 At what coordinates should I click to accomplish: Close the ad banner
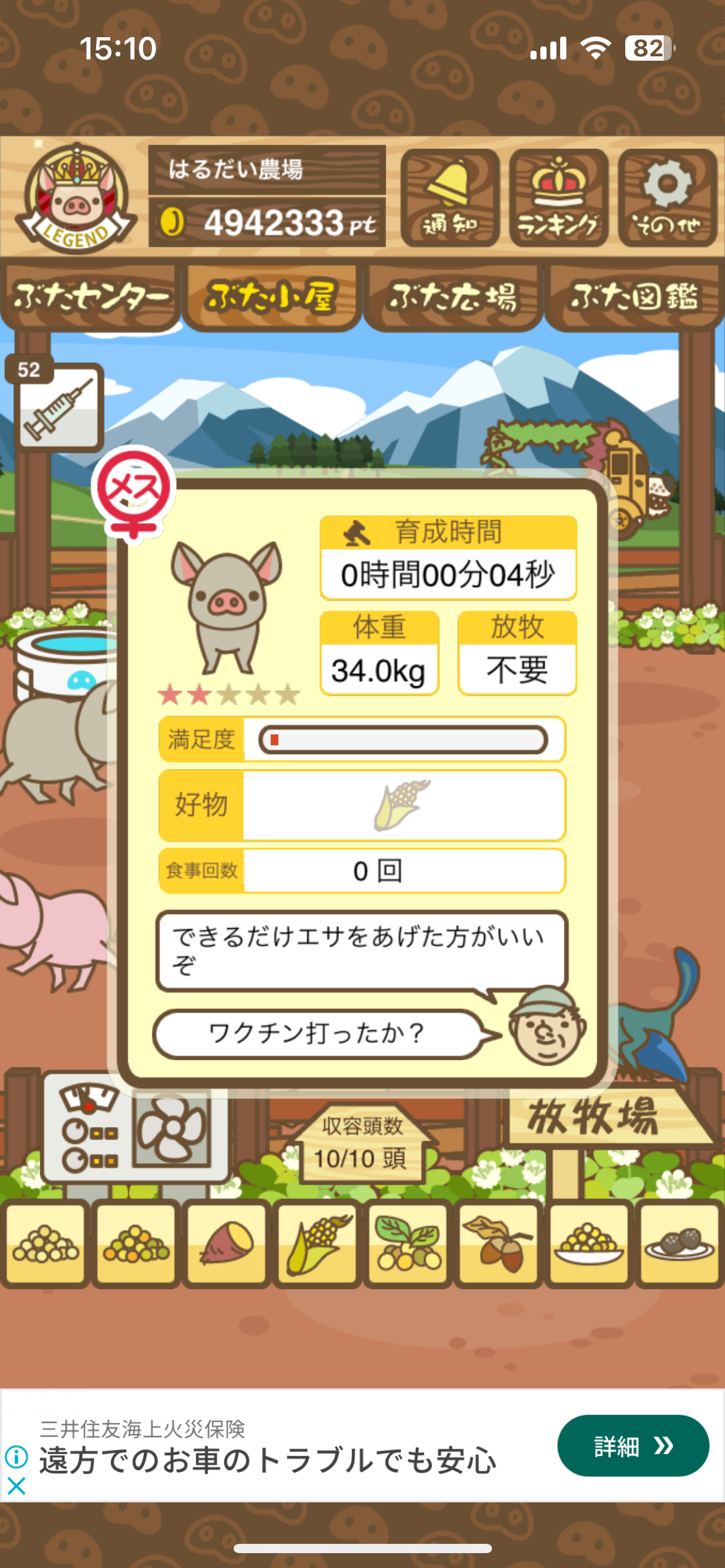pos(17,1486)
